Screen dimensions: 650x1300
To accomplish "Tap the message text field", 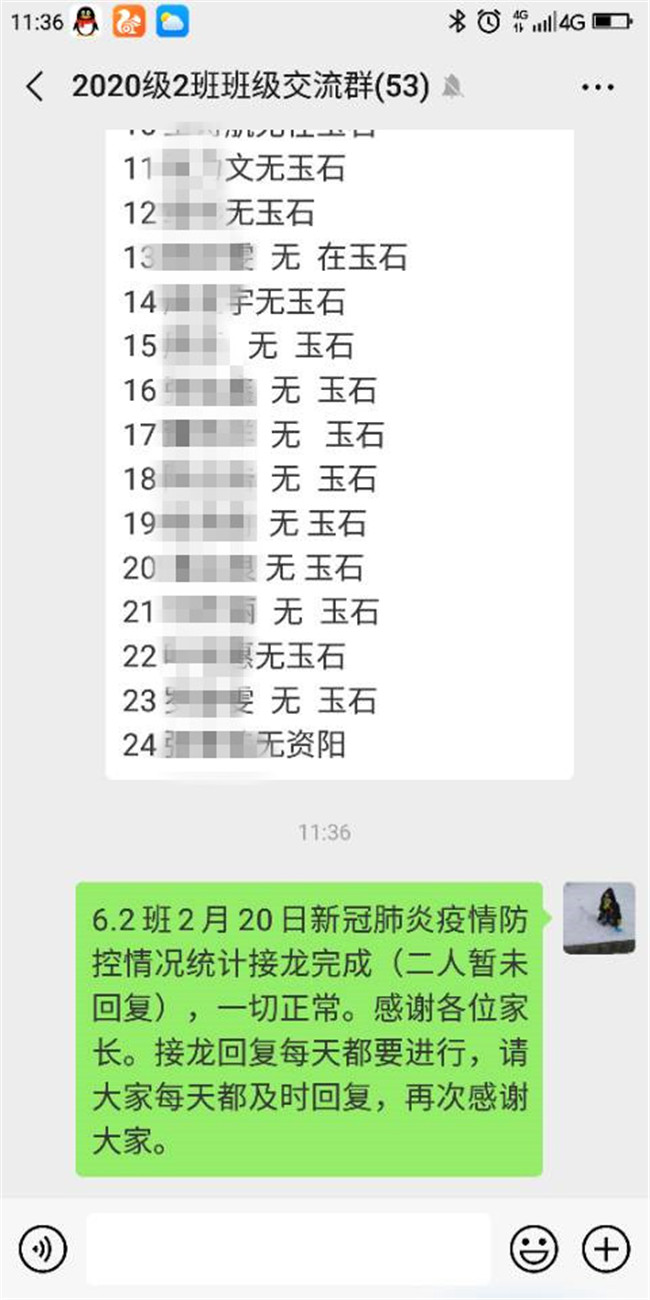I will pos(288,1248).
